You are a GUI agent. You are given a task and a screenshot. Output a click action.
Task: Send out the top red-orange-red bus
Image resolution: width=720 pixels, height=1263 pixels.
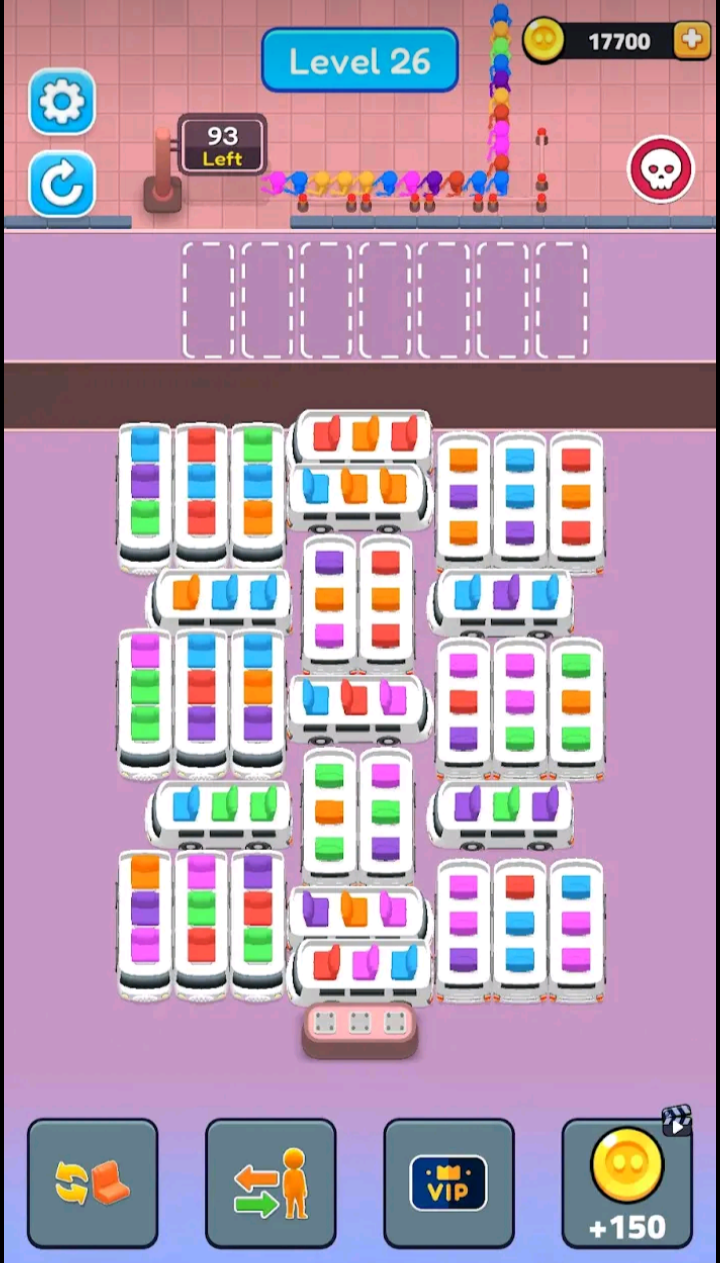click(x=362, y=436)
